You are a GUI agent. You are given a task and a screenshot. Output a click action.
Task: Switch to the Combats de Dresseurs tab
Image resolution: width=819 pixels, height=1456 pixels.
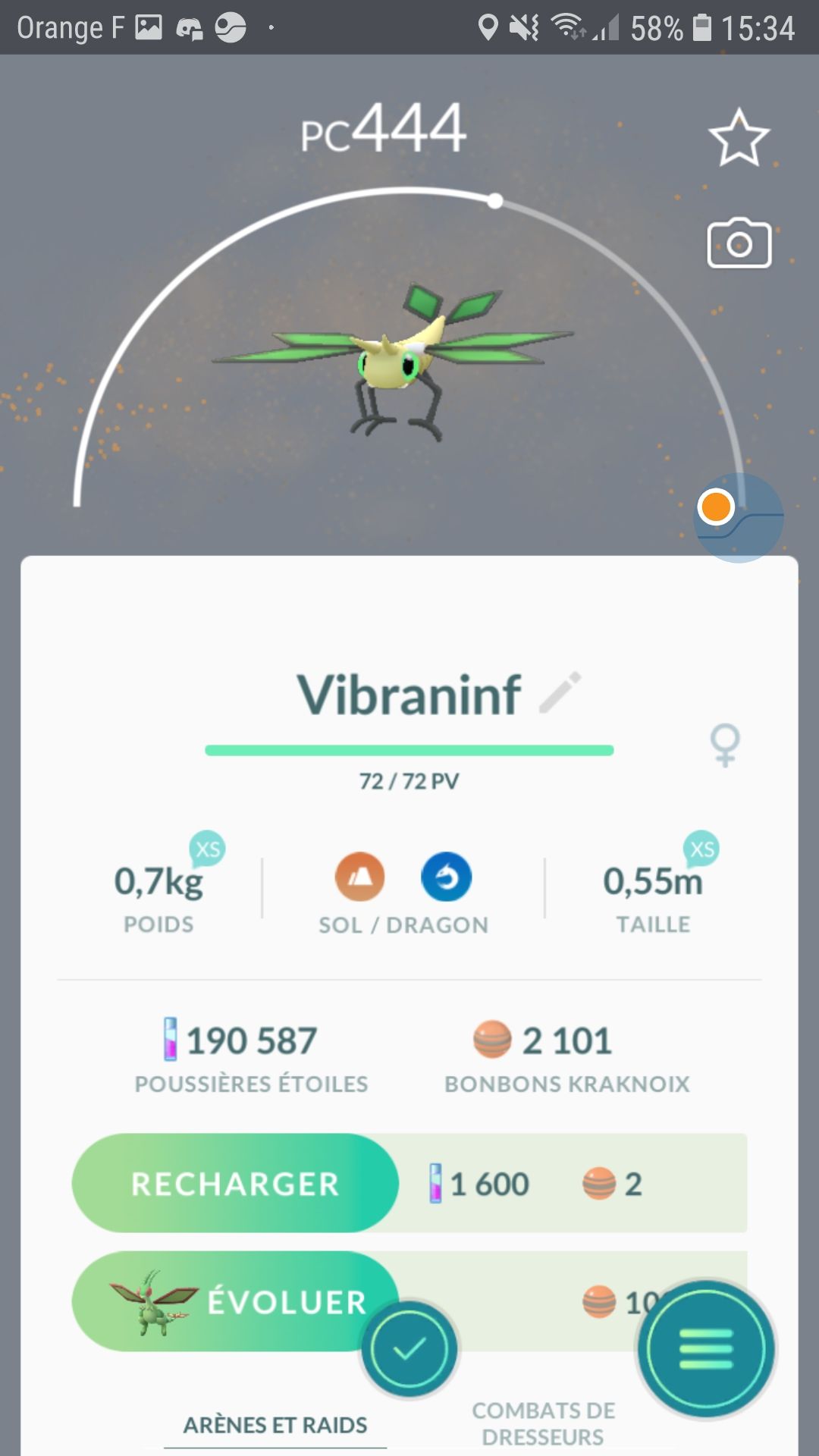click(x=543, y=1423)
